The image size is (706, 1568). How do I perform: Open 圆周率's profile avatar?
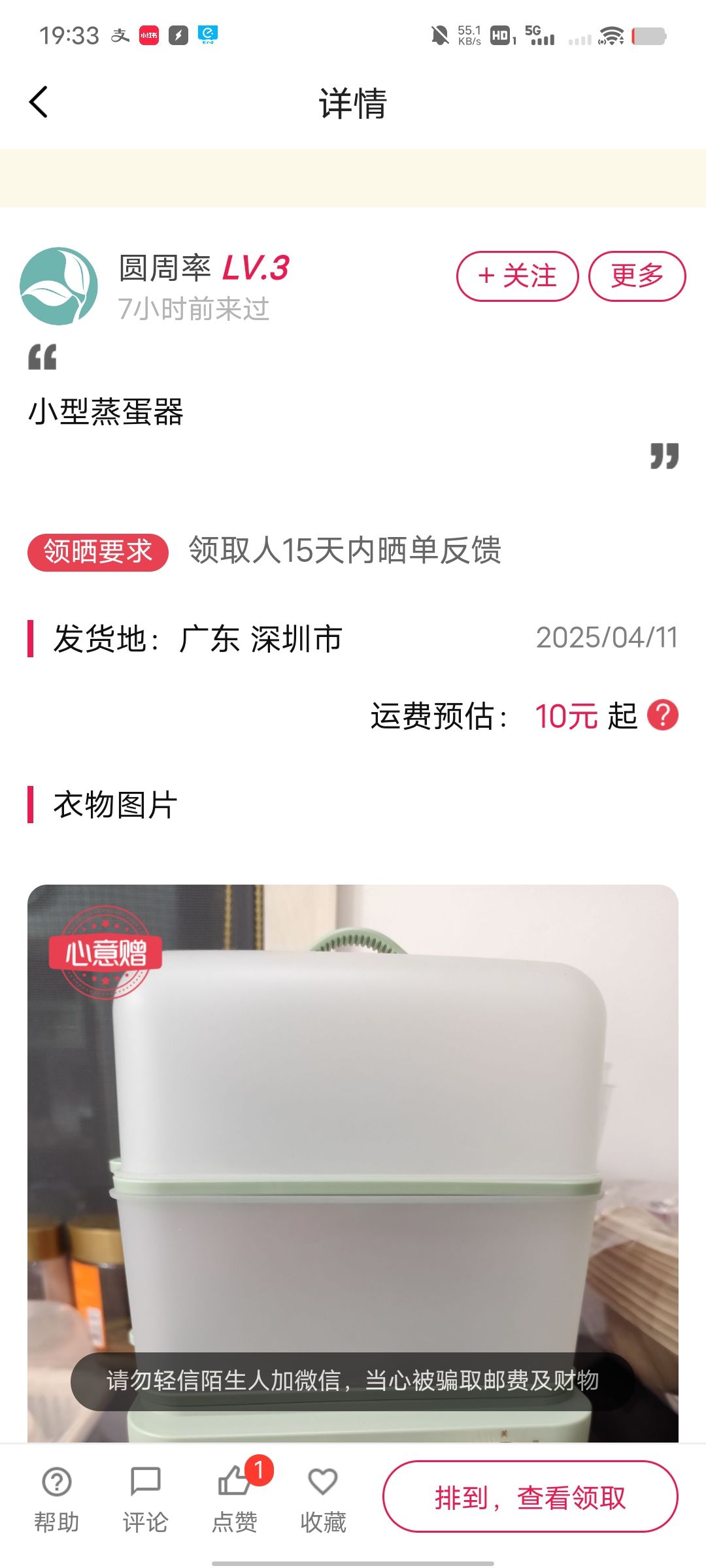coord(59,286)
